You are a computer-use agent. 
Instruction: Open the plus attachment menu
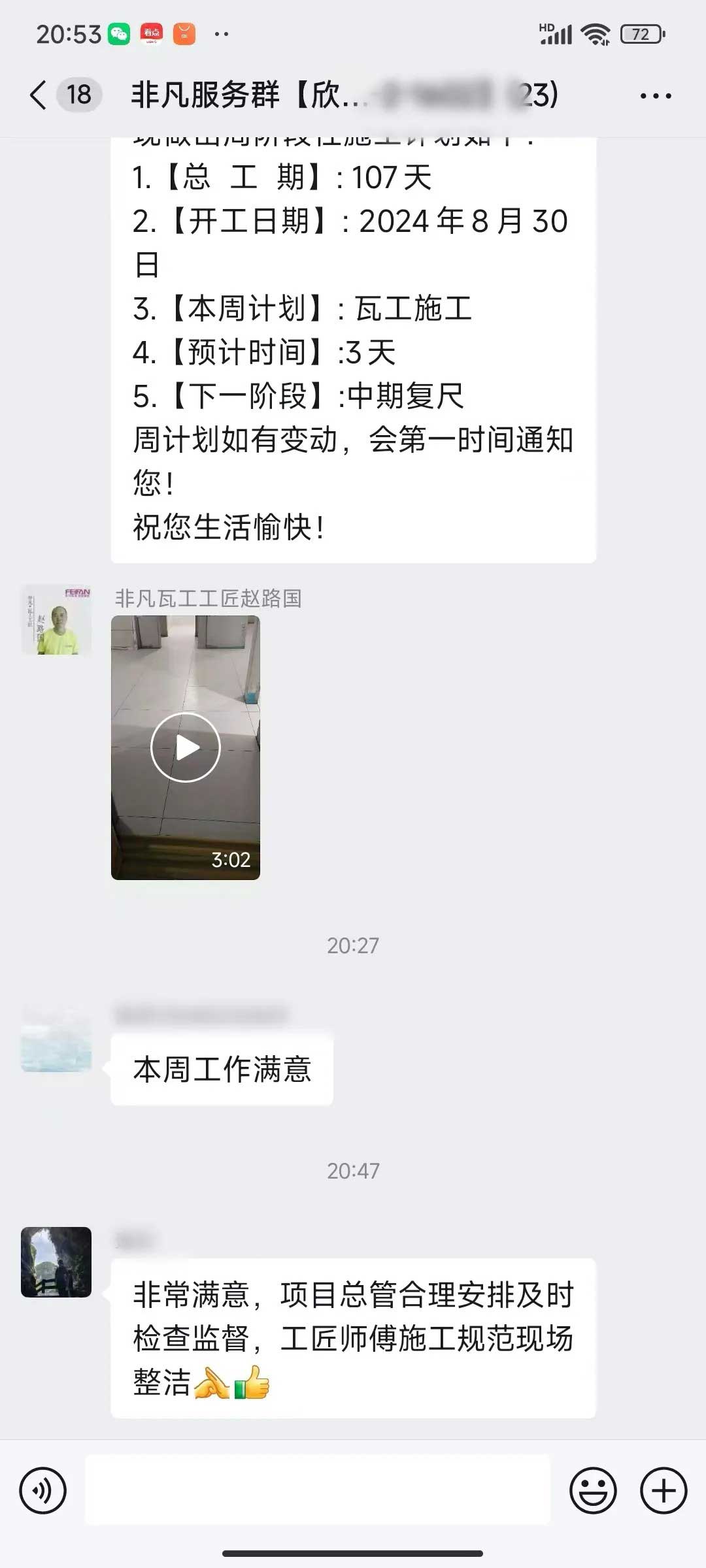[664, 1491]
